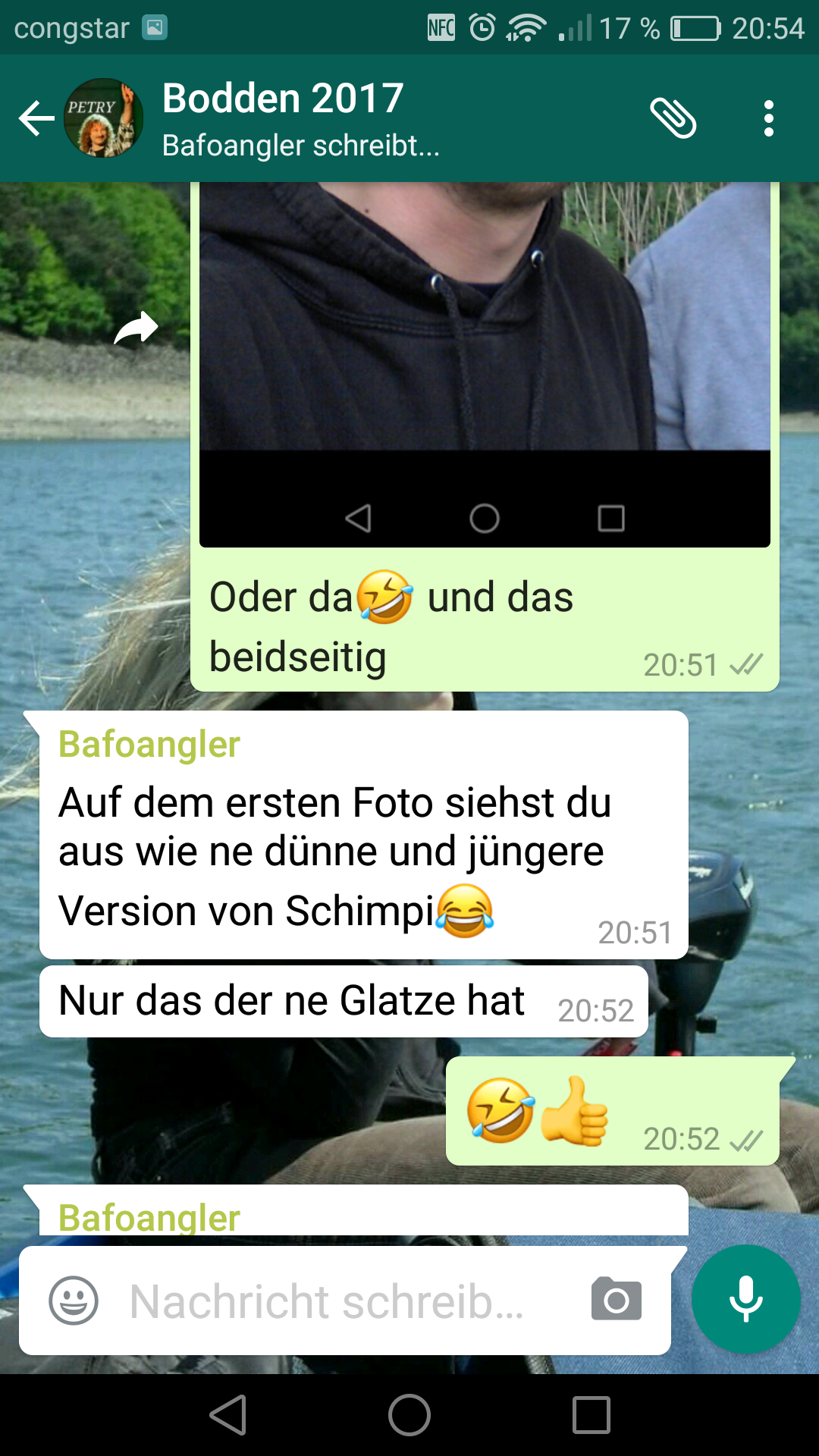Screen dimensions: 819x1456
Task: Tap the attachment paperclip icon
Action: point(673,118)
